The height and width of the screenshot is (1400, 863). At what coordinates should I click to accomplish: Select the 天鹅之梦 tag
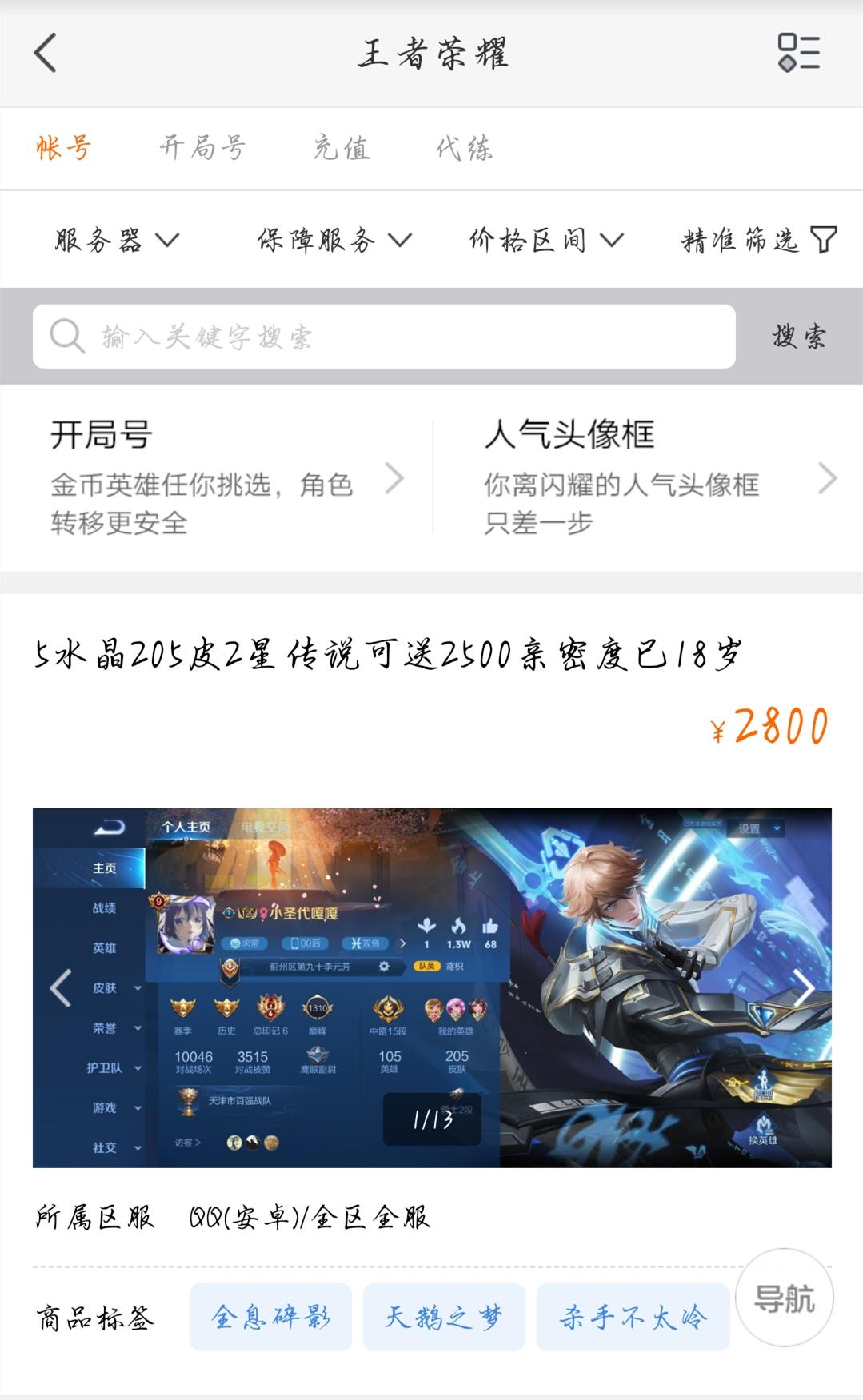coord(444,1317)
